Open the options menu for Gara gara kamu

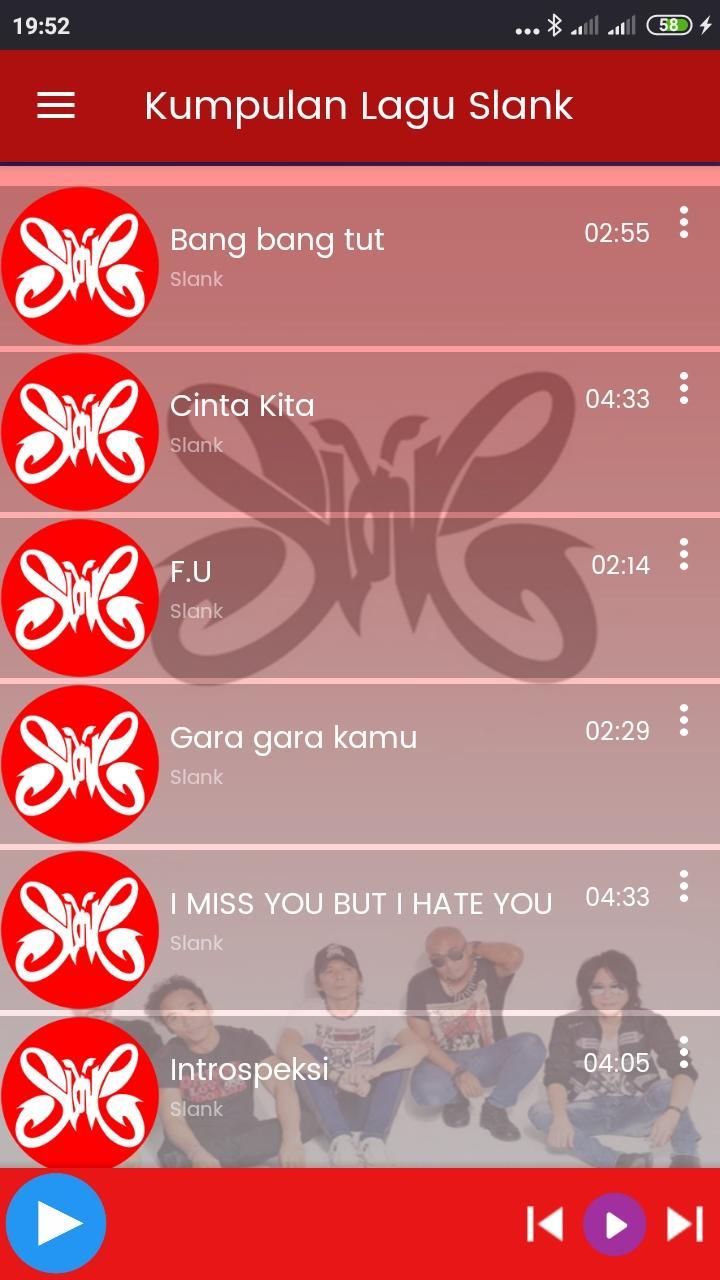coord(685,720)
